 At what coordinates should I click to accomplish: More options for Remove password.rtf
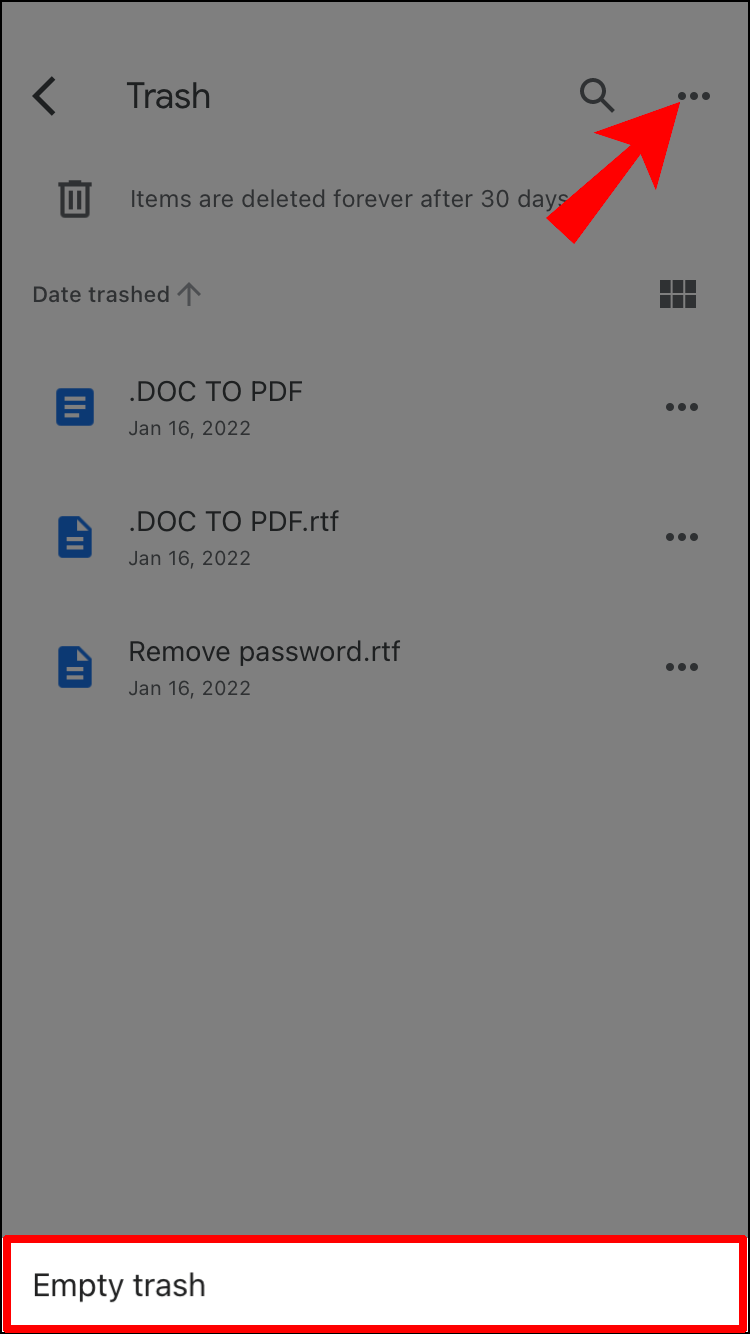682,667
